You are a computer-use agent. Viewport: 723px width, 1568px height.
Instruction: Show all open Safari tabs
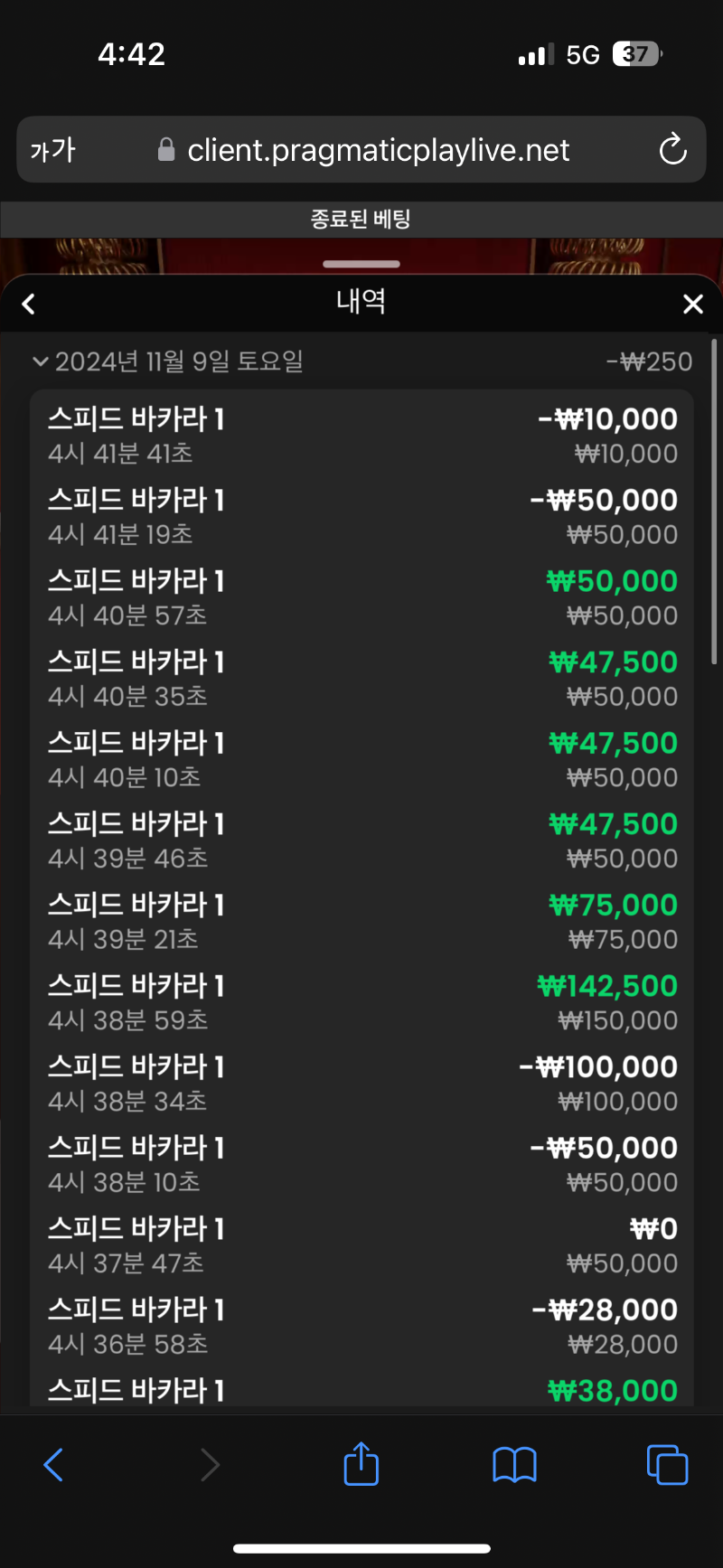667,1465
